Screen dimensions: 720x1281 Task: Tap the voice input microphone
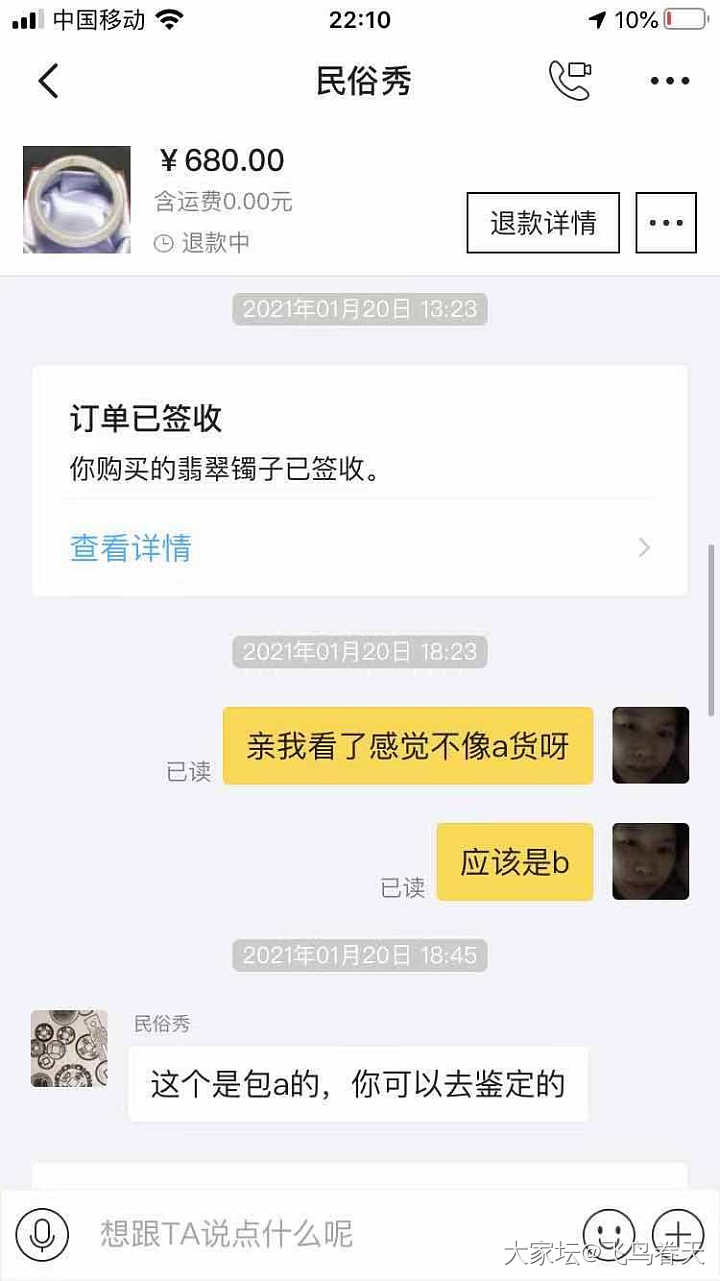42,1232
